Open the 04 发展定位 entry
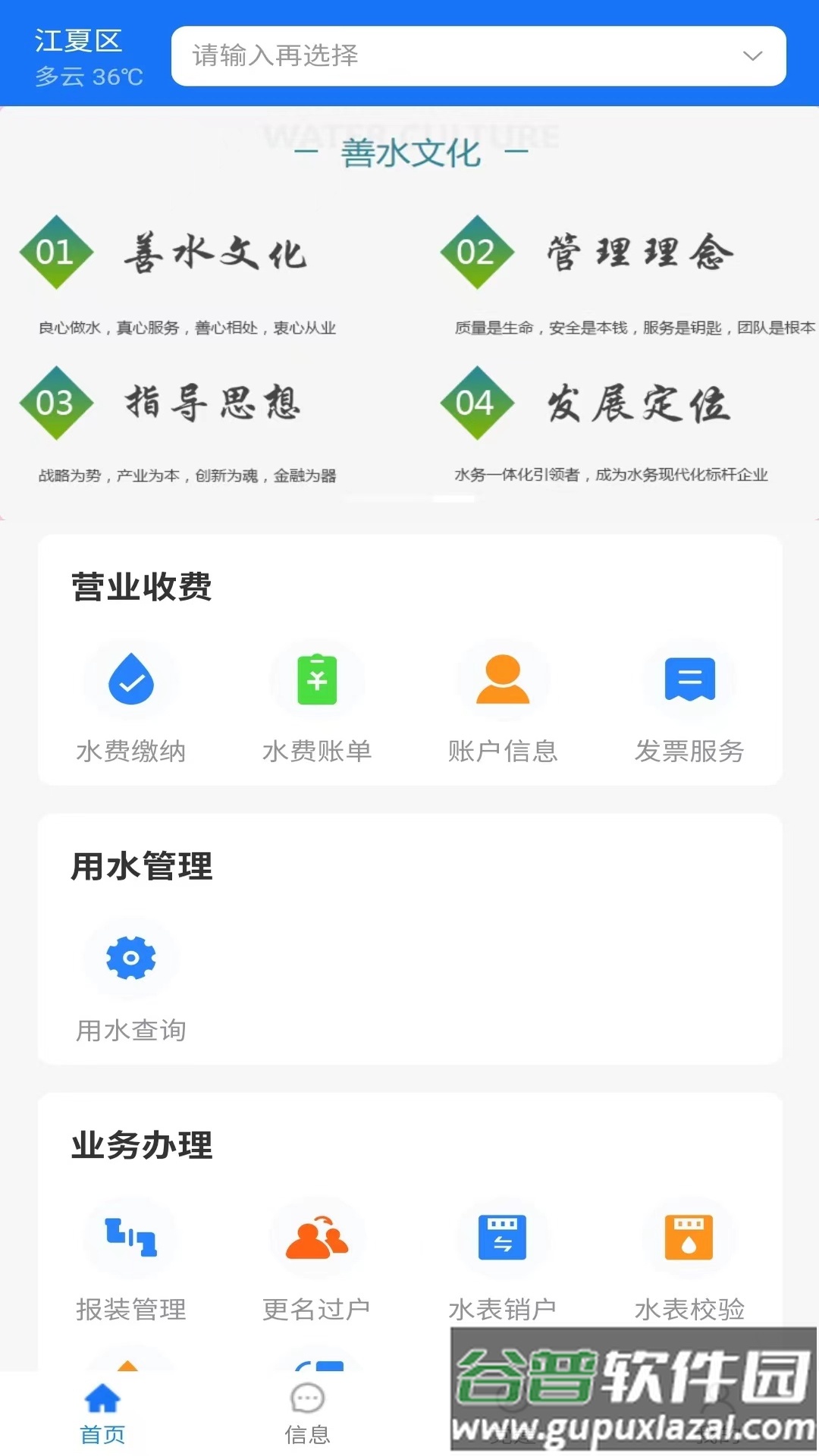The height and width of the screenshot is (1456, 819). pos(599,403)
